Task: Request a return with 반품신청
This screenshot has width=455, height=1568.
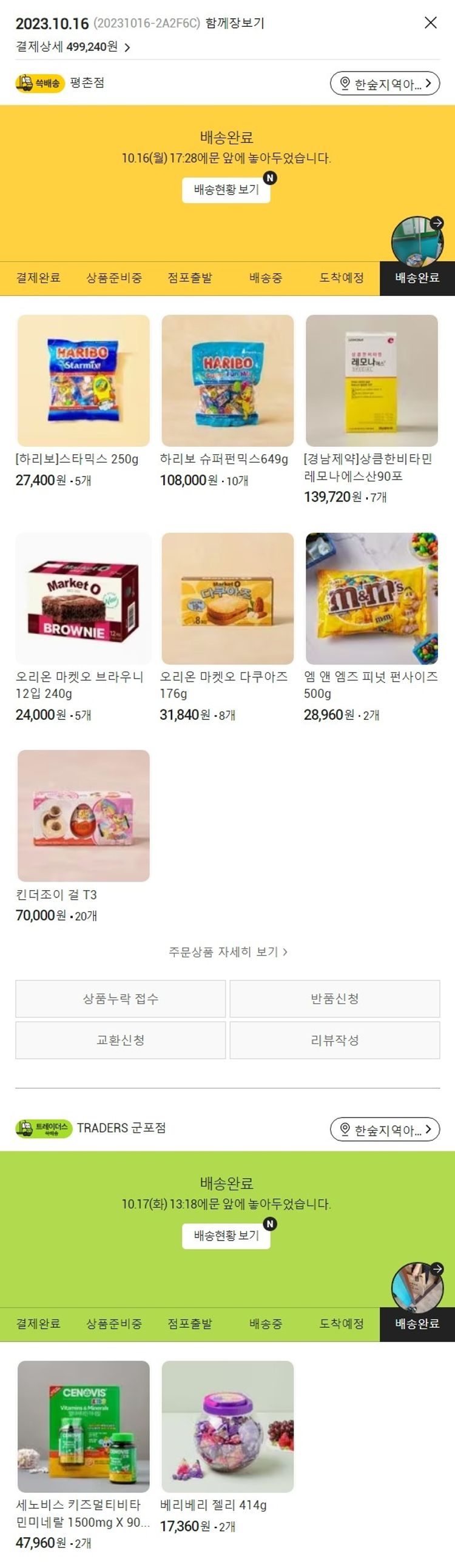Action: pyautogui.click(x=334, y=998)
